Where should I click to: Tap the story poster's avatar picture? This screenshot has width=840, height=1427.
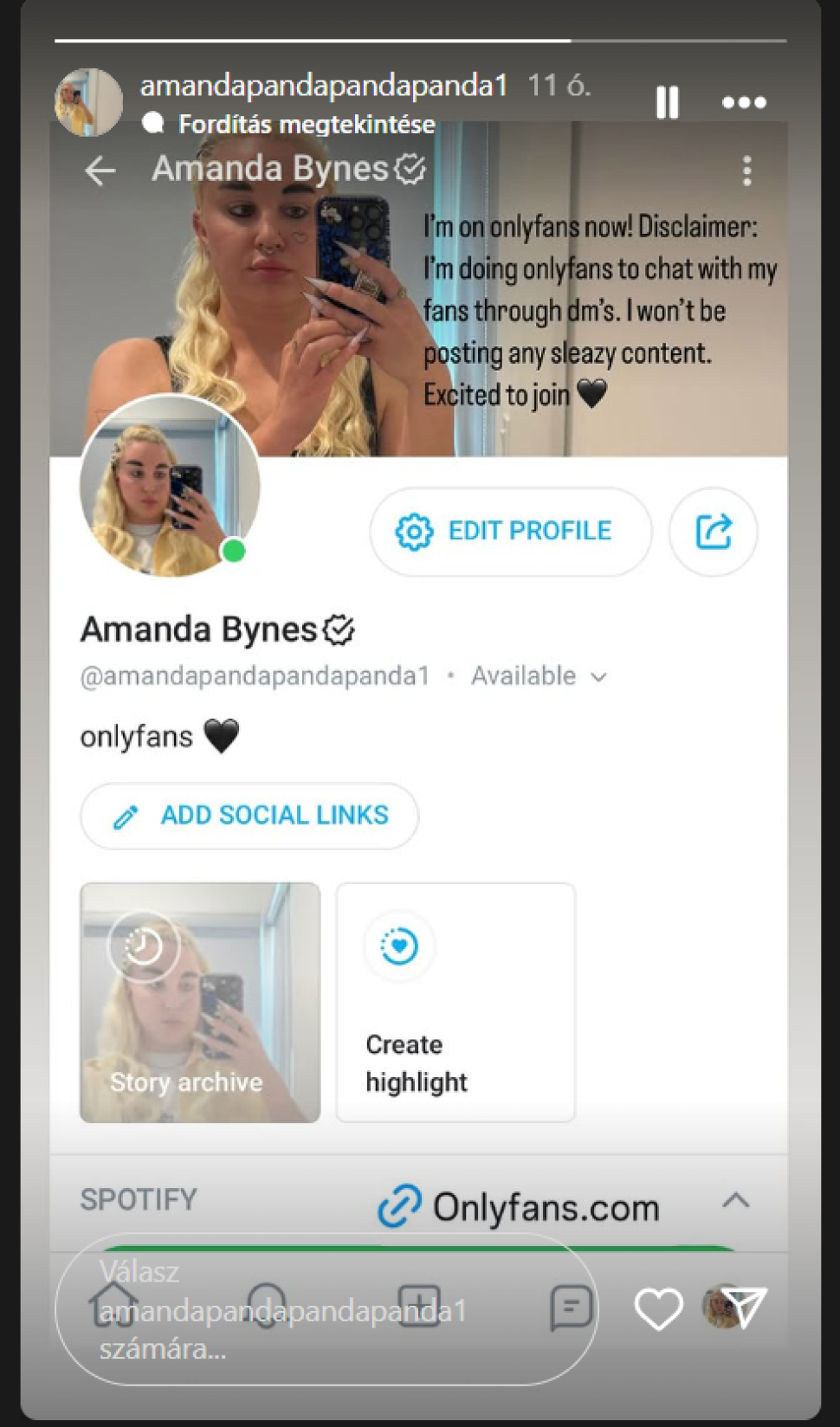pyautogui.click(x=88, y=102)
